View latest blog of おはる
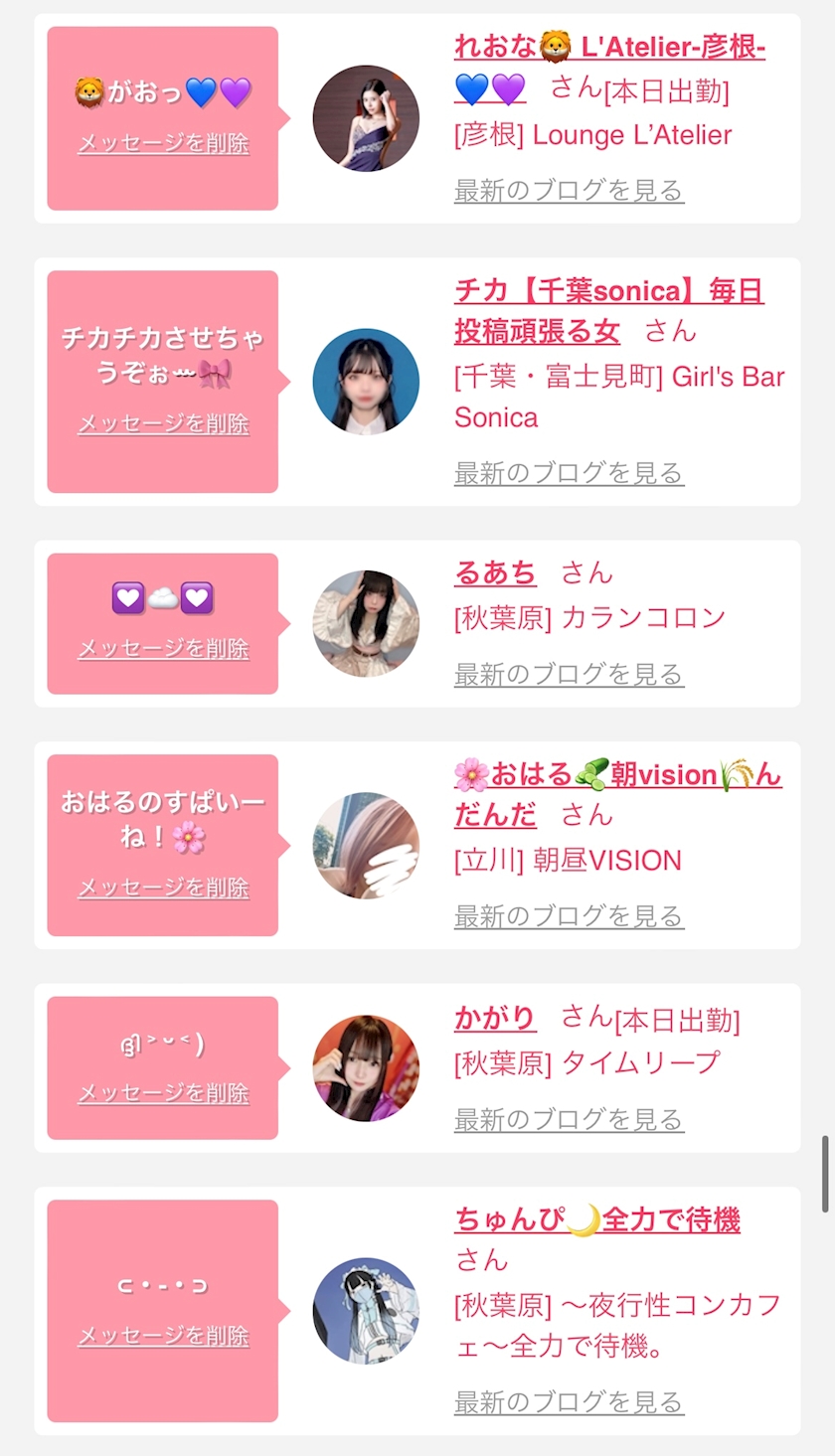 [569, 916]
